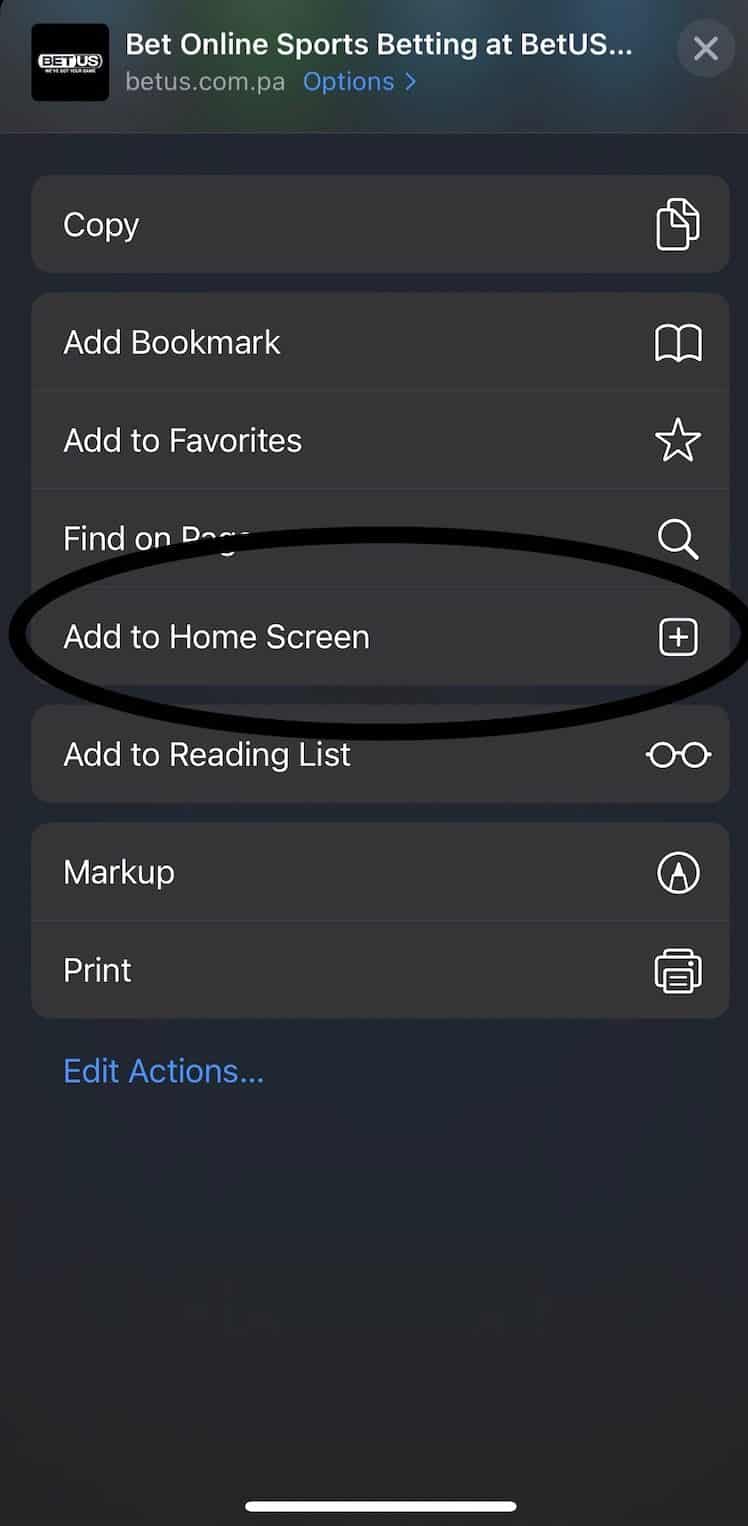Select the eyeglasses Reading List icon
This screenshot has width=748, height=1526.
(678, 754)
